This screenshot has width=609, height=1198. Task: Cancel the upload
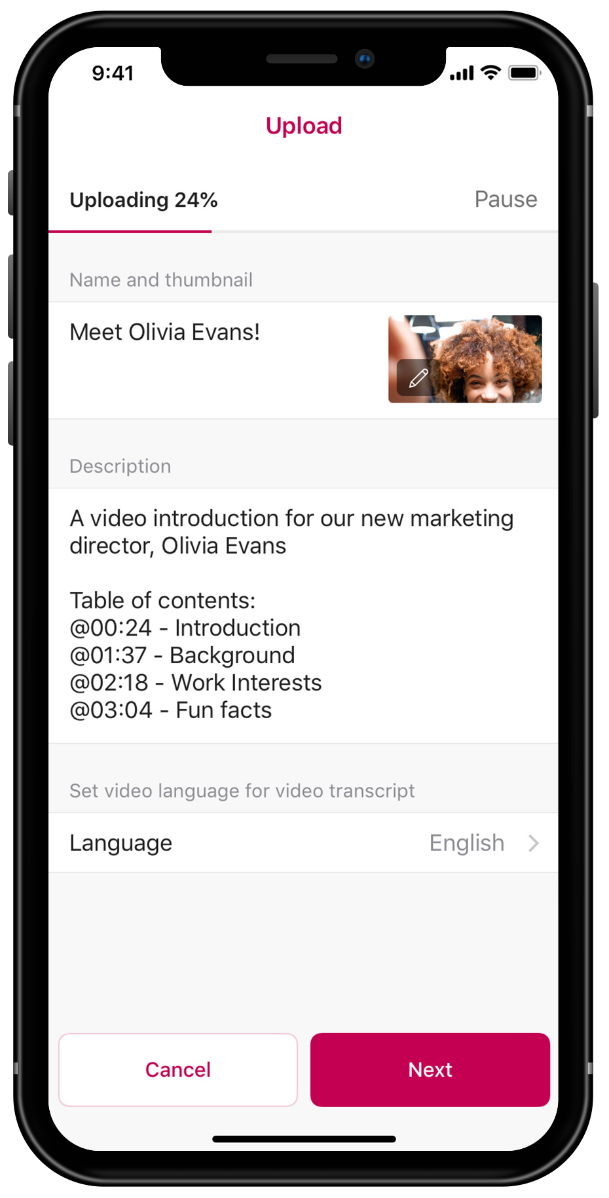tap(178, 1070)
